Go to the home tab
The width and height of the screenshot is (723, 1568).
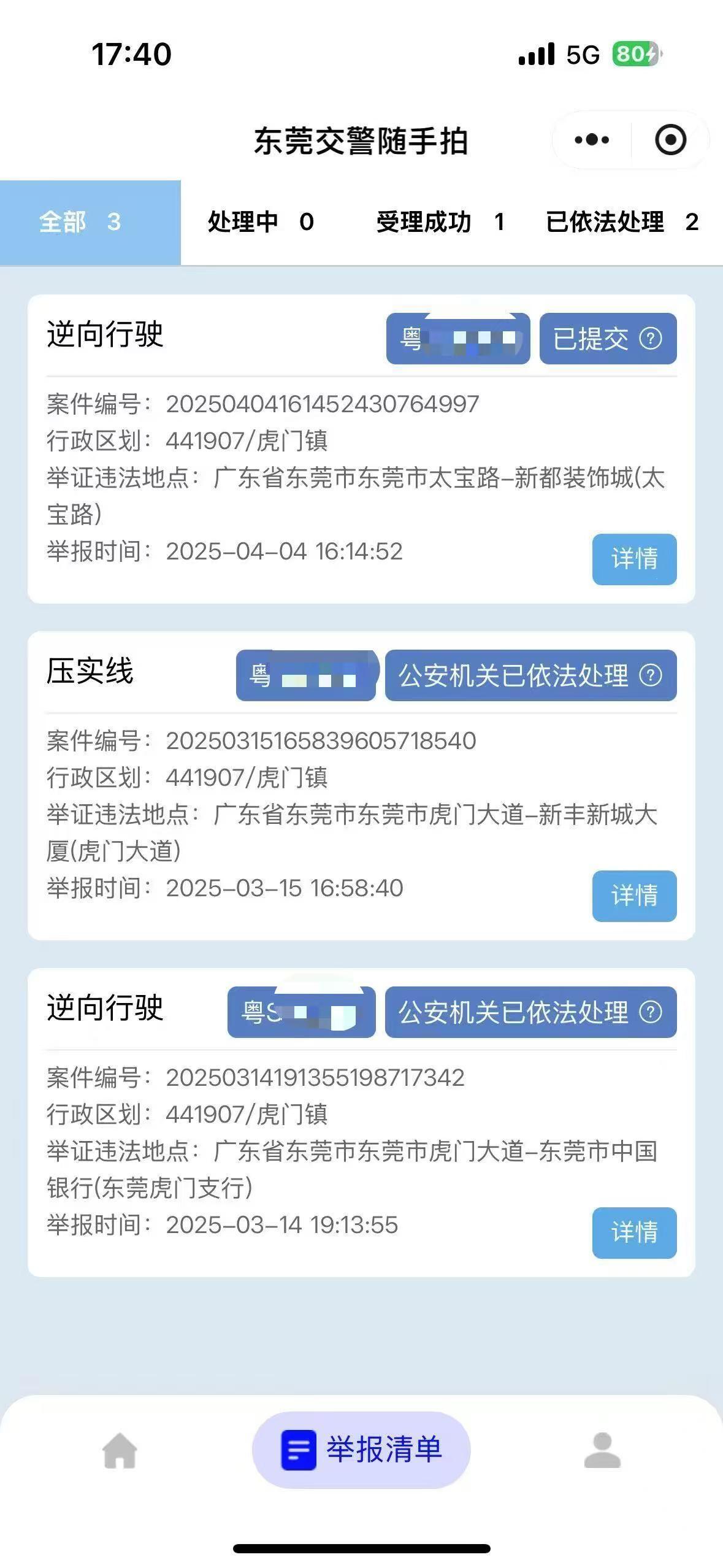pos(120,1450)
